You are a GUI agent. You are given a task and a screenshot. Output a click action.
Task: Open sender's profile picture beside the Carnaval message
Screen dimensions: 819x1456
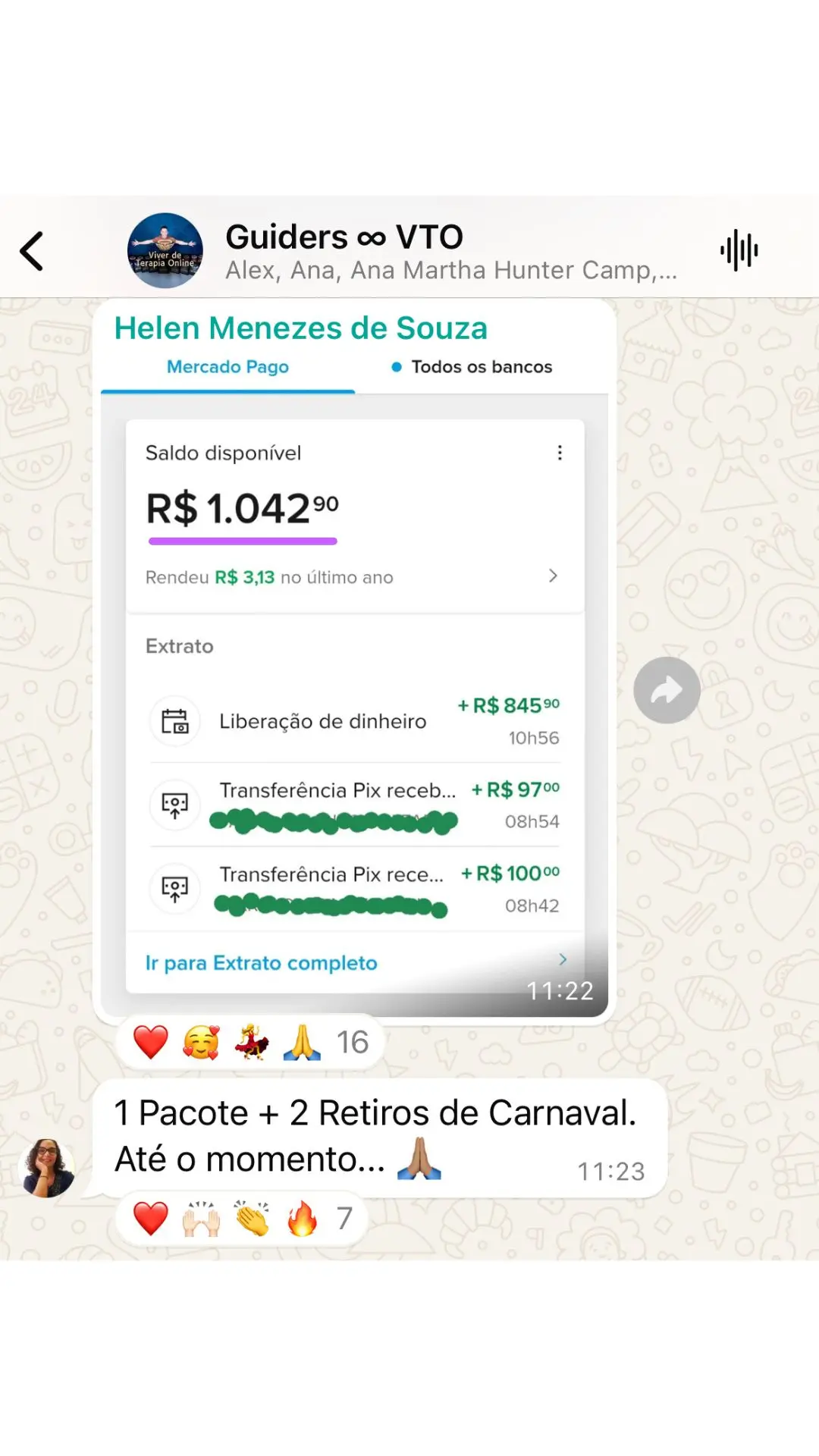pos(47,1167)
